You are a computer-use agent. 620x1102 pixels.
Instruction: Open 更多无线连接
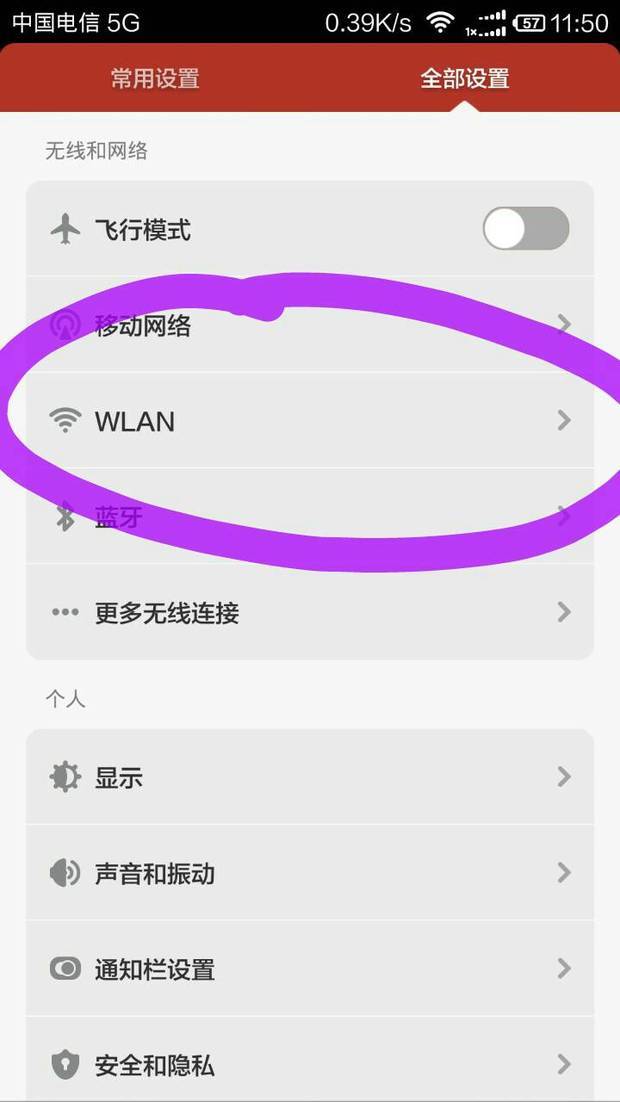310,612
